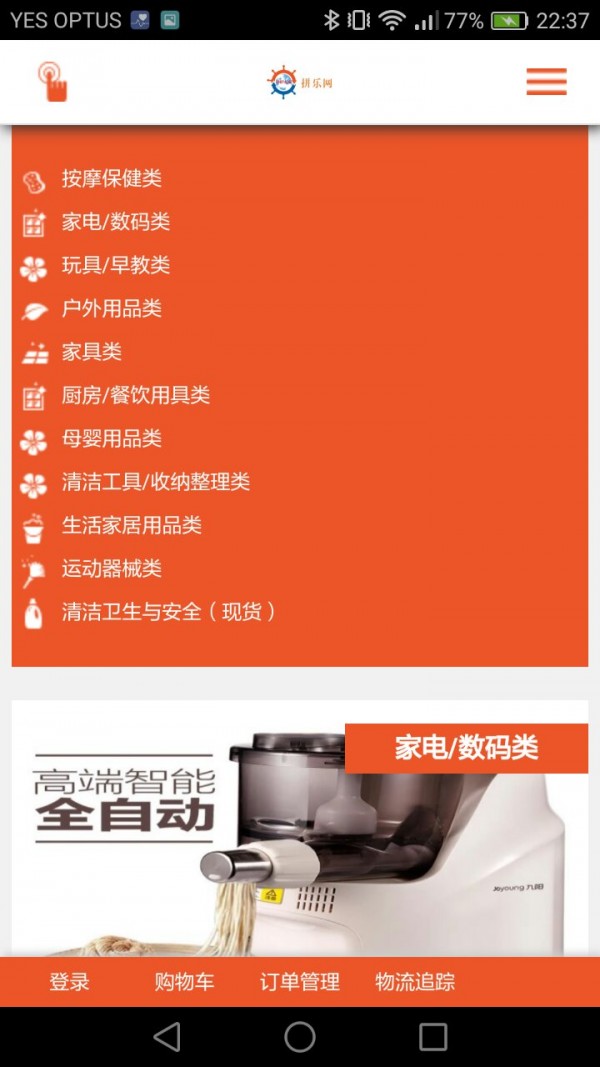Open the 购物车 shopping cart
Viewport: 600px width, 1067px height.
point(184,982)
